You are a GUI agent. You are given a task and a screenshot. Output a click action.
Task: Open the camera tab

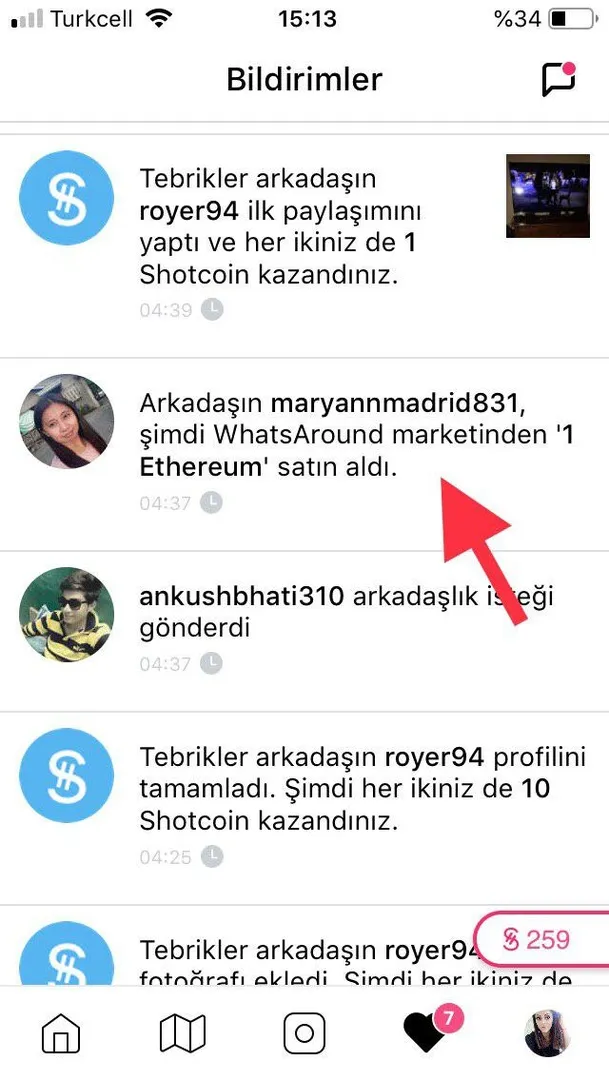coord(304,1034)
